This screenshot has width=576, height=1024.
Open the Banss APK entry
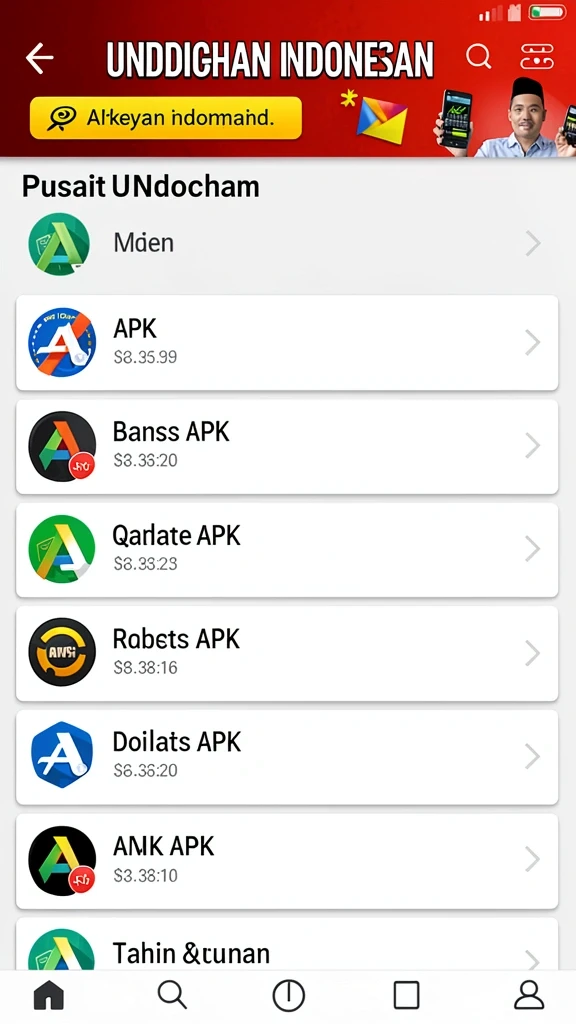point(287,446)
